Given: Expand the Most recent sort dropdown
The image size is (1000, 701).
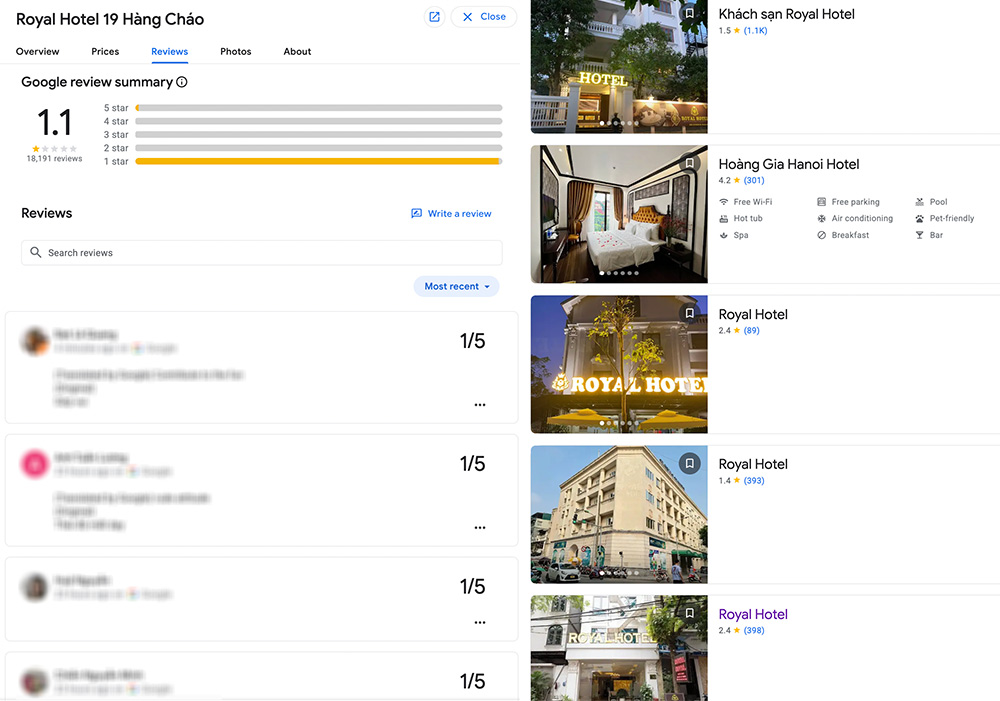Looking at the screenshot, I should 457,287.
